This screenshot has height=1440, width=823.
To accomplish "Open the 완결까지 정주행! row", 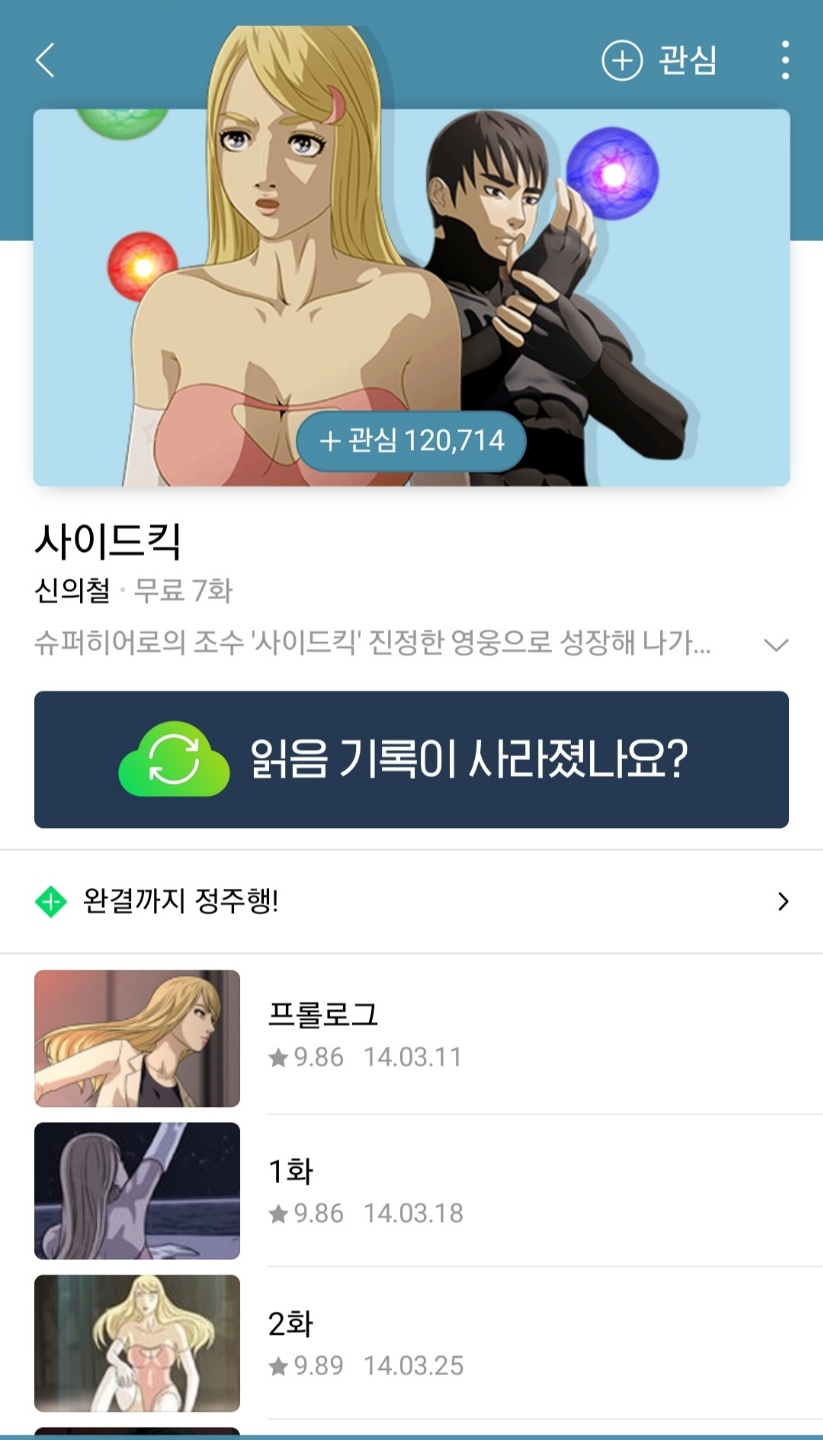I will tap(411, 902).
